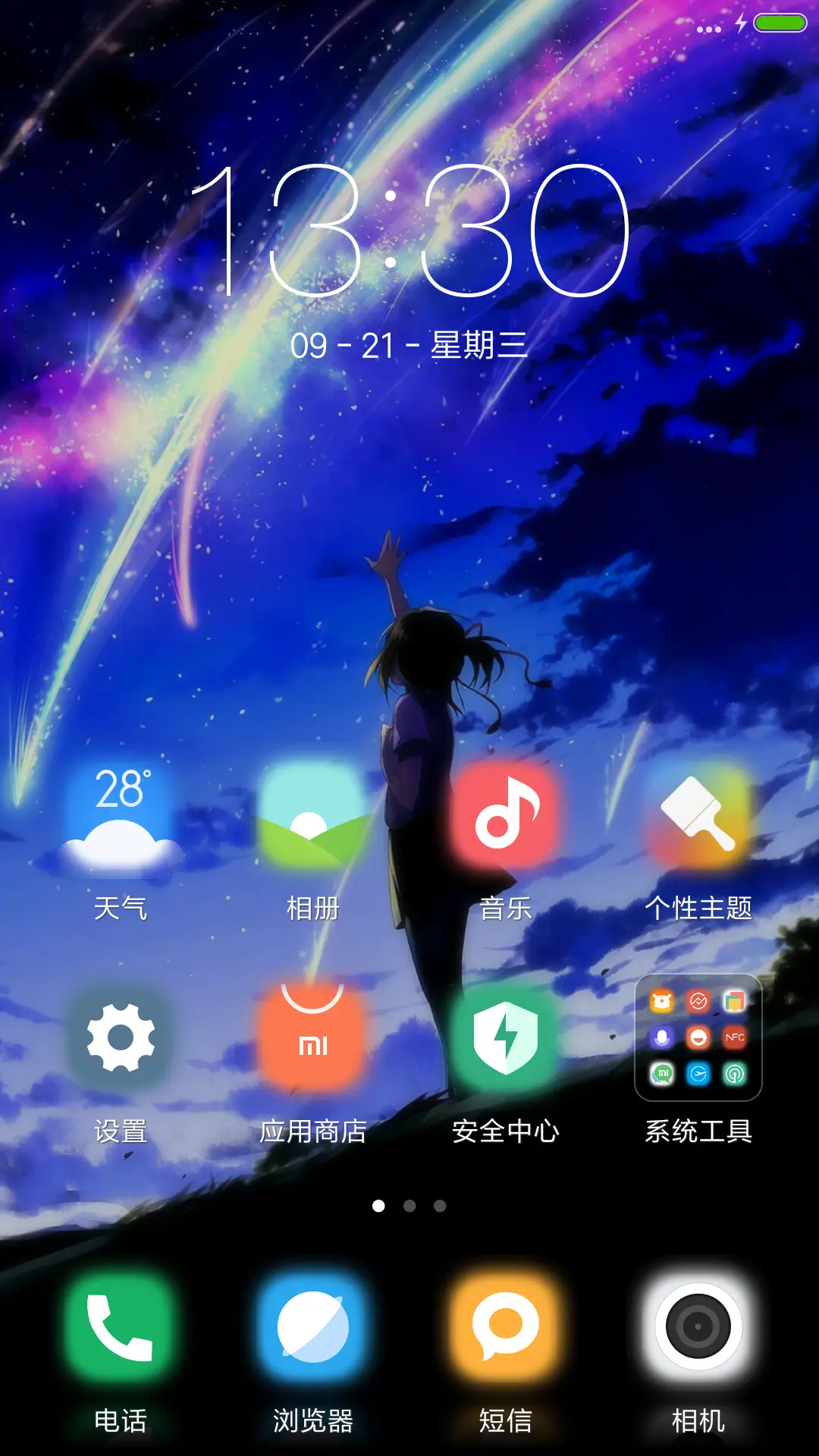Tap the voice recorder icon in 系统工具 folder

[661, 1037]
